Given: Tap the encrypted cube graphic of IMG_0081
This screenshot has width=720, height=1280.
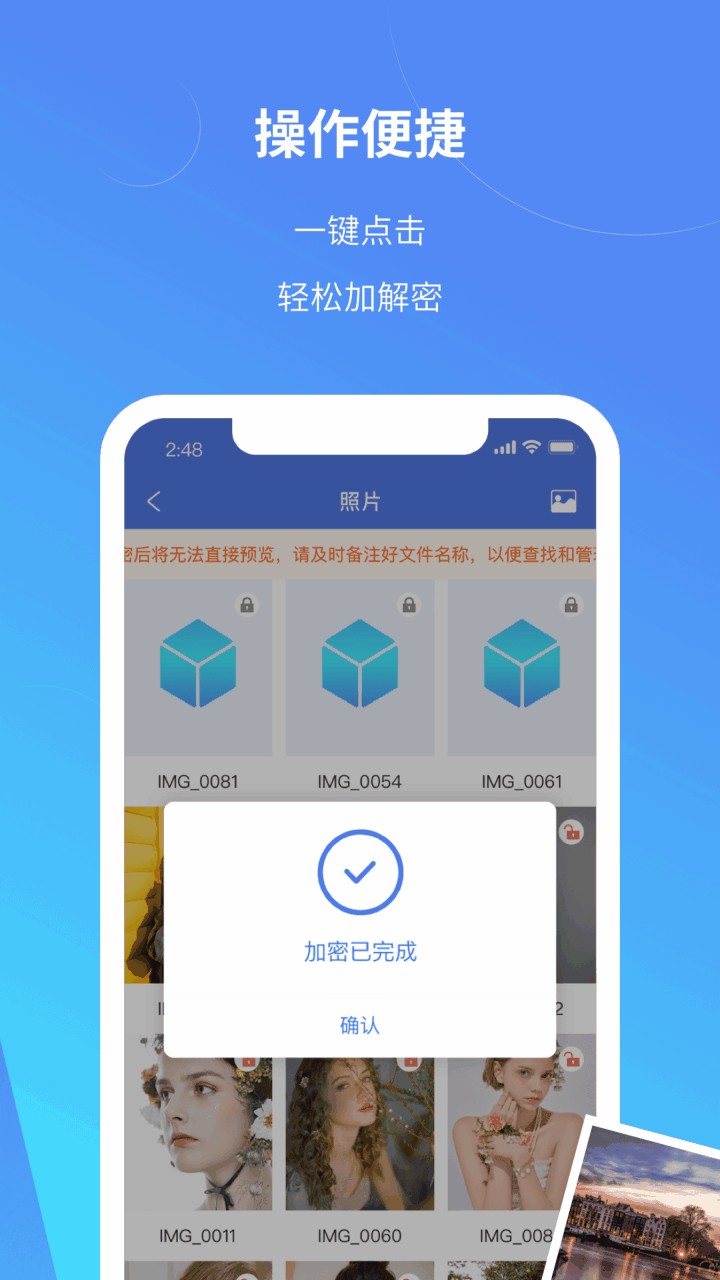Looking at the screenshot, I should point(198,665).
